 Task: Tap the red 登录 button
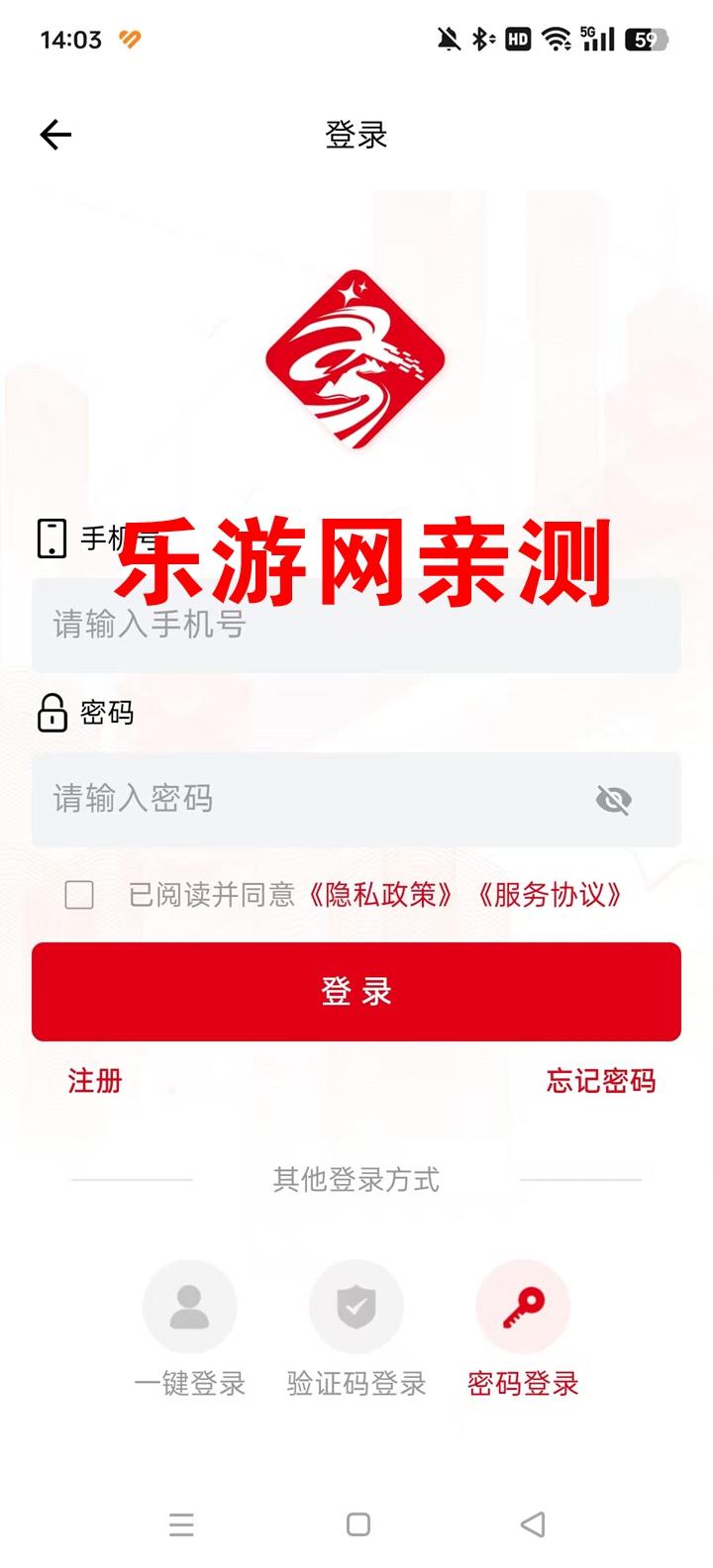coord(356,991)
